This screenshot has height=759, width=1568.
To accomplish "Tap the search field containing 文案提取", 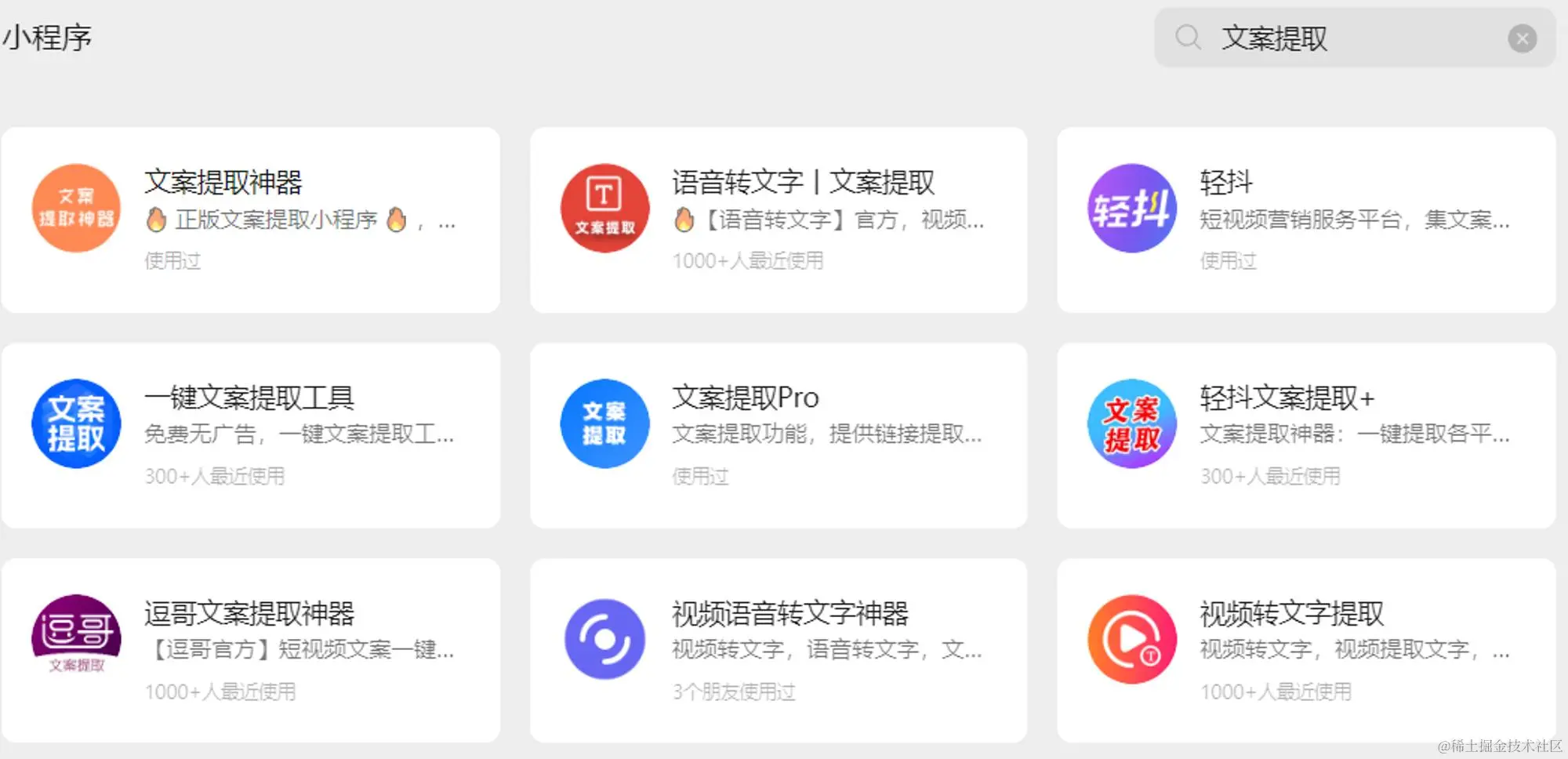I will [1333, 38].
